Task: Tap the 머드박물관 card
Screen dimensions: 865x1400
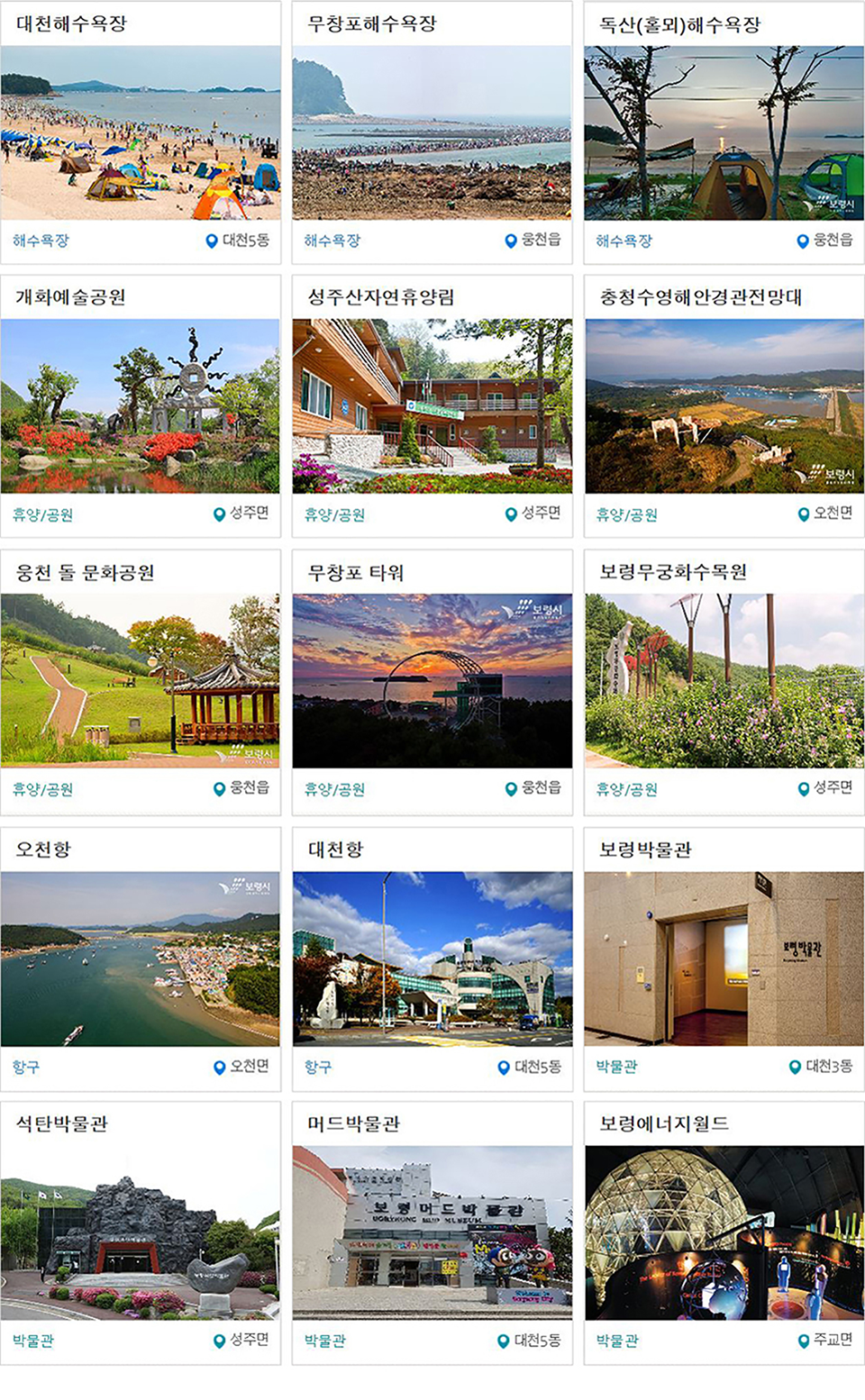Action: coord(432,1232)
